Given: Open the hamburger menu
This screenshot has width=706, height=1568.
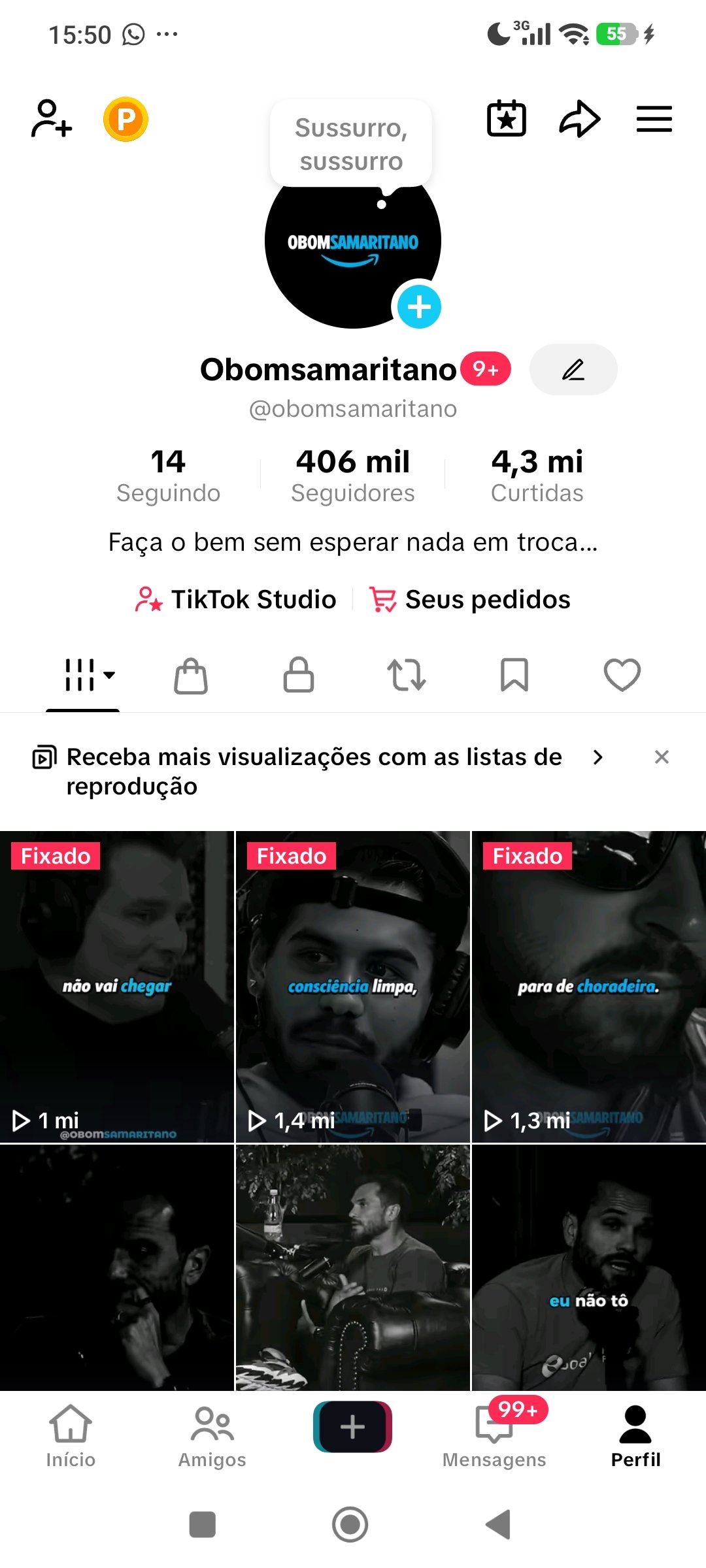Looking at the screenshot, I should (x=654, y=119).
